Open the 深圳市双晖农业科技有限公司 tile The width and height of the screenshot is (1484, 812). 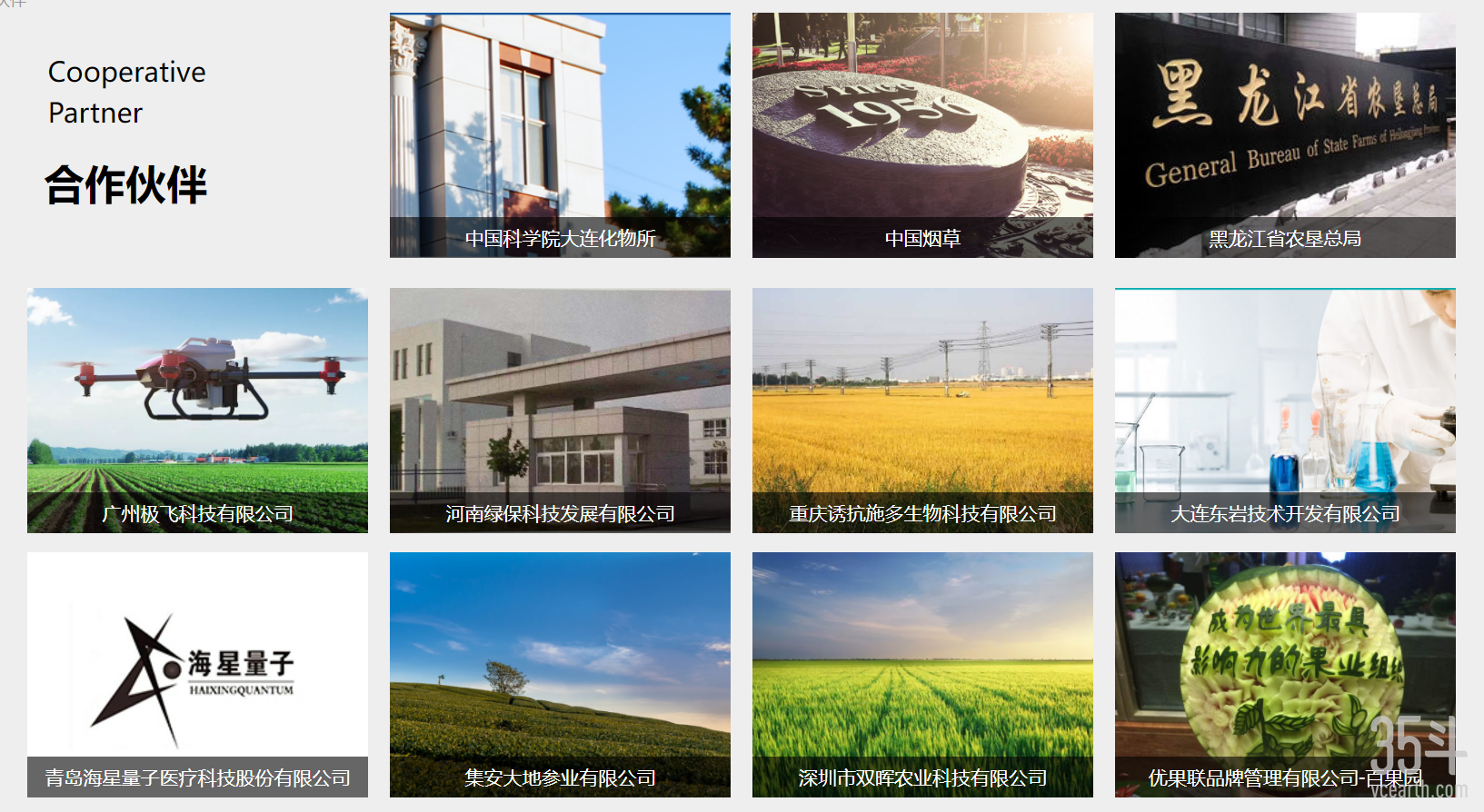(922, 675)
